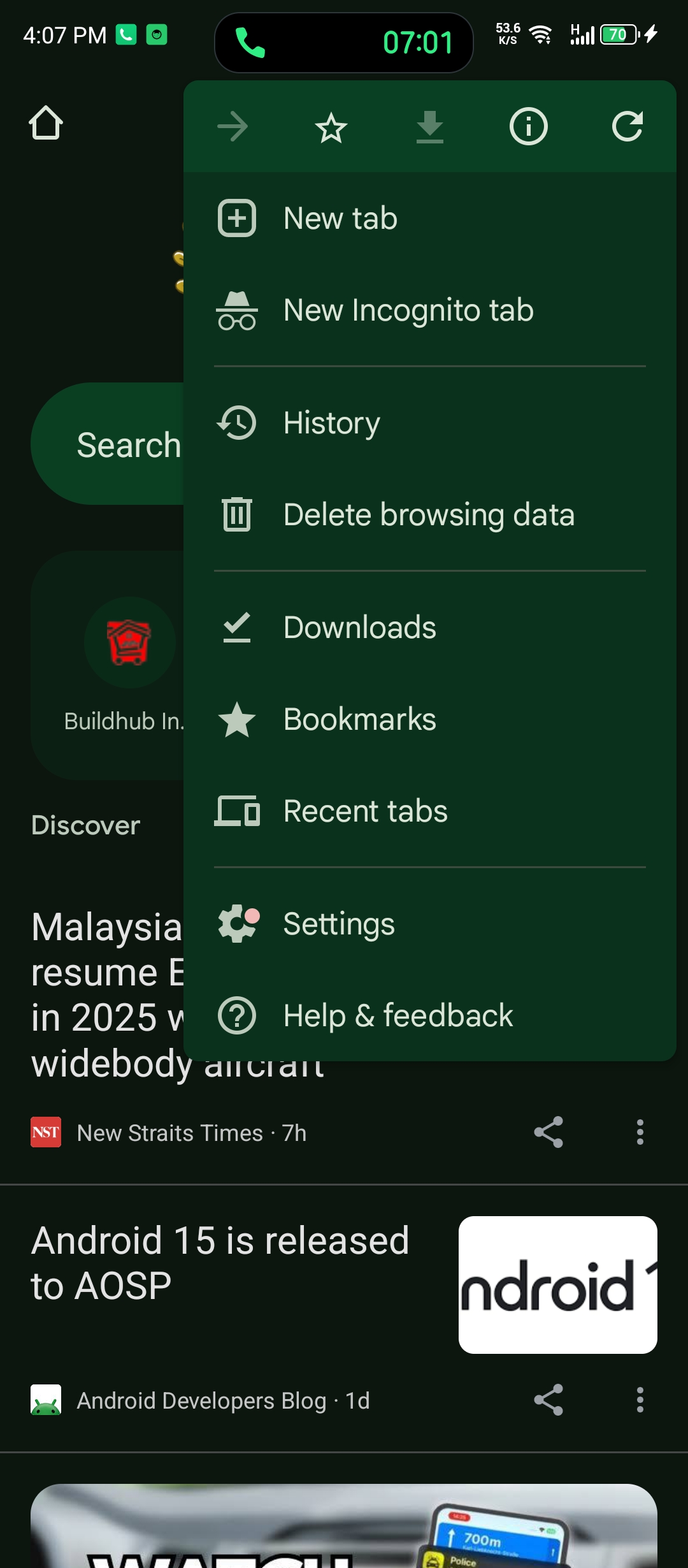The width and height of the screenshot is (688, 1568).
Task: Open Bookmarks list
Action: [x=359, y=720]
